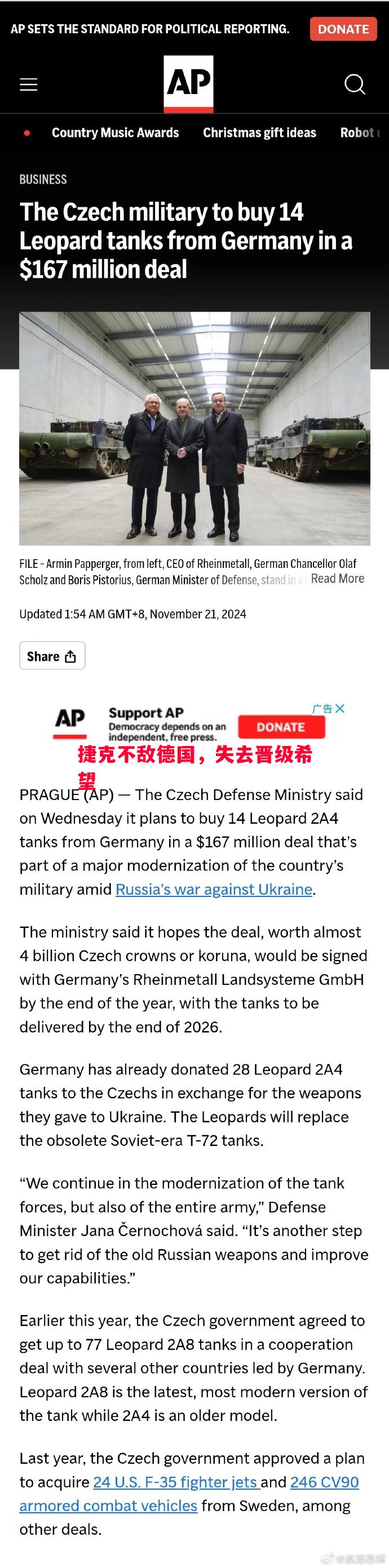Screen dimensions: 389x1568
Task: Open the Country Music Awards topic
Action: pyautogui.click(x=115, y=133)
